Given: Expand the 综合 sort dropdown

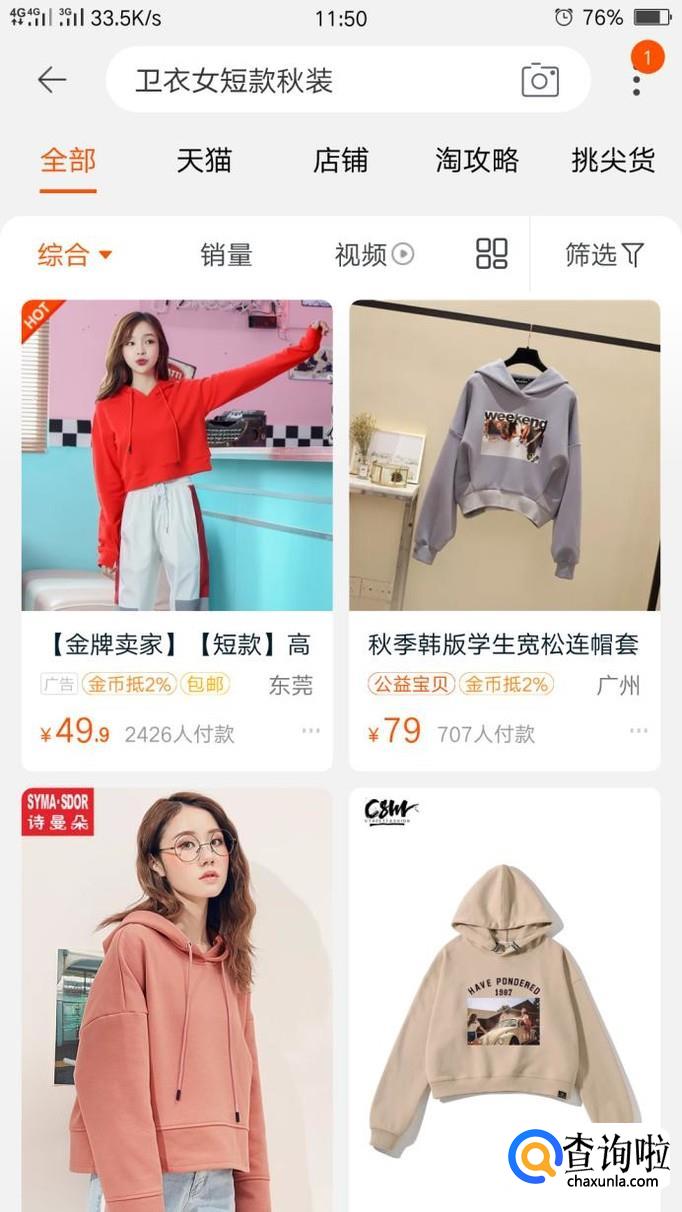Looking at the screenshot, I should (x=75, y=255).
